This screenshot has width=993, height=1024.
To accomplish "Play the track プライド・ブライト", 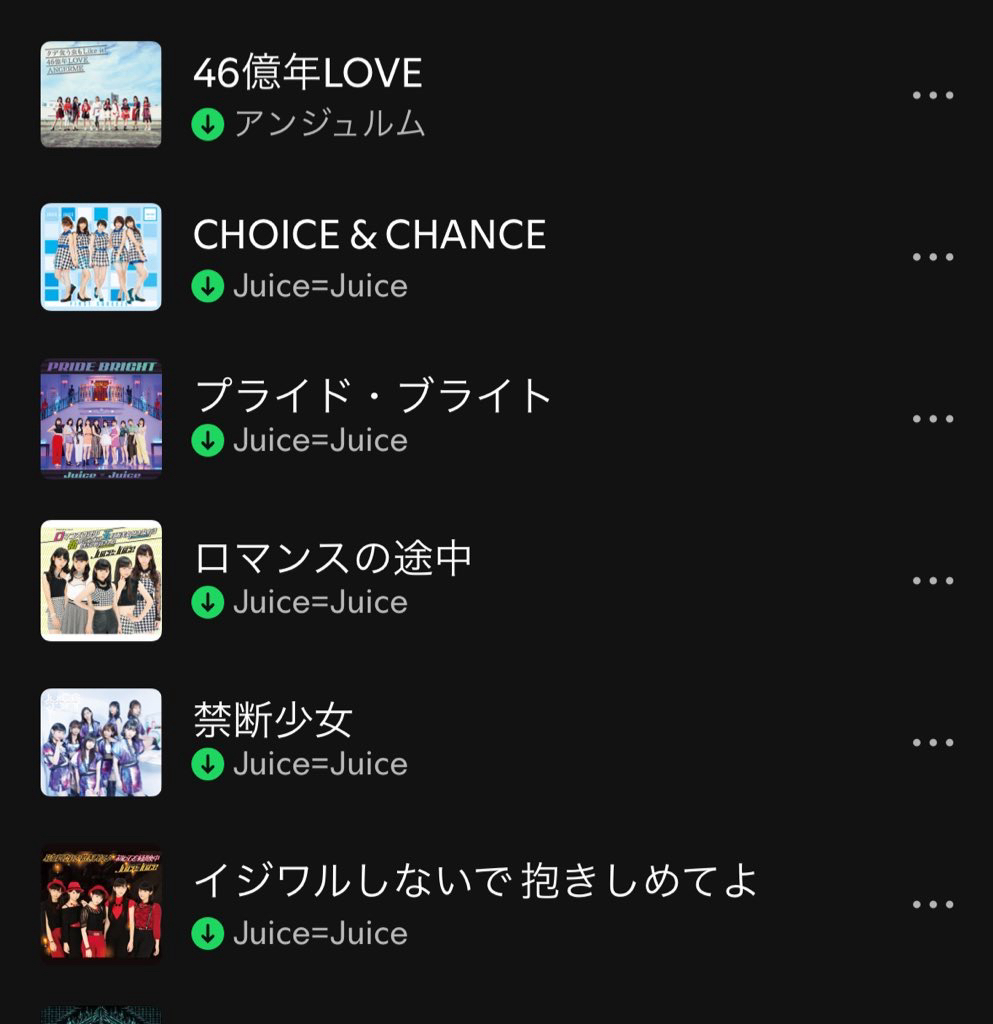I will 372,397.
